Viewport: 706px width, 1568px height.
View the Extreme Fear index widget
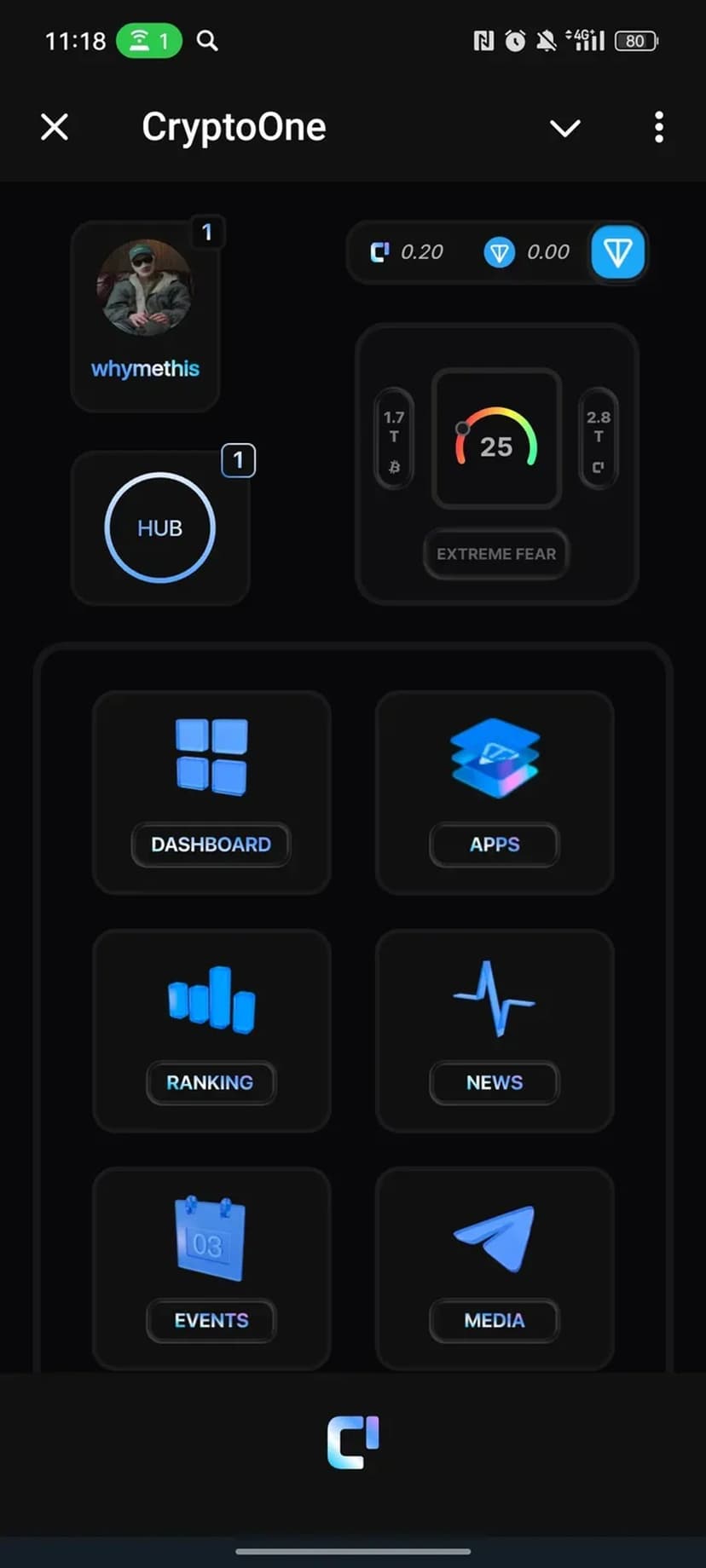coord(496,464)
